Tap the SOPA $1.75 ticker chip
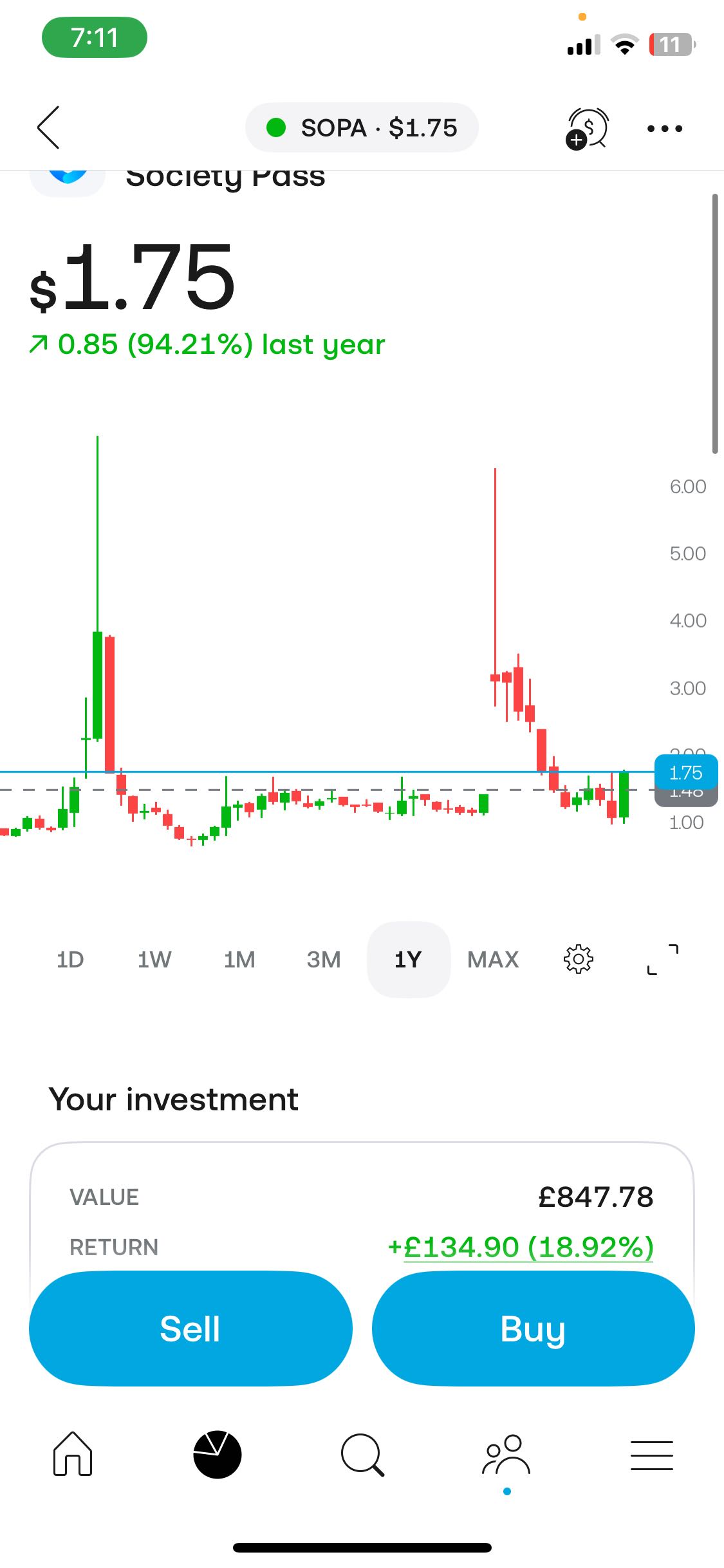This screenshot has width=724, height=1568. (x=362, y=127)
